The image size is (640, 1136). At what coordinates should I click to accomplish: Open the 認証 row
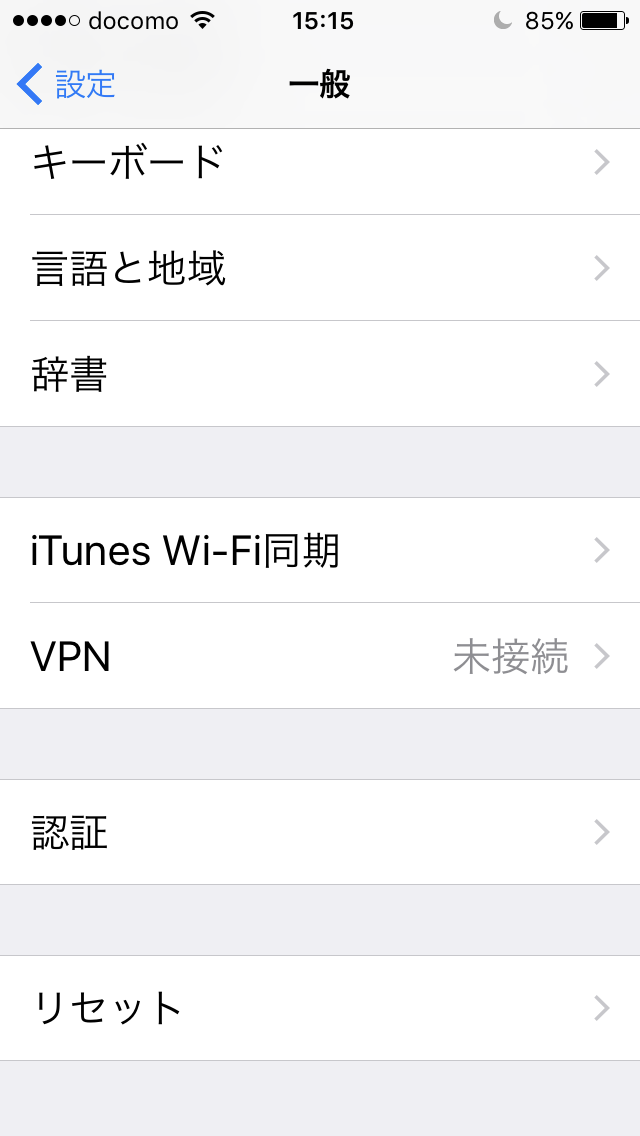pos(320,832)
